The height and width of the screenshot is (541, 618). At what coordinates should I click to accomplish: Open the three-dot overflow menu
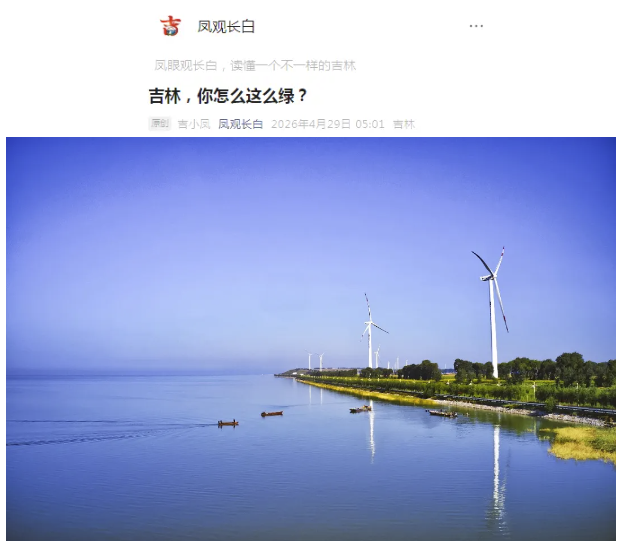click(476, 26)
